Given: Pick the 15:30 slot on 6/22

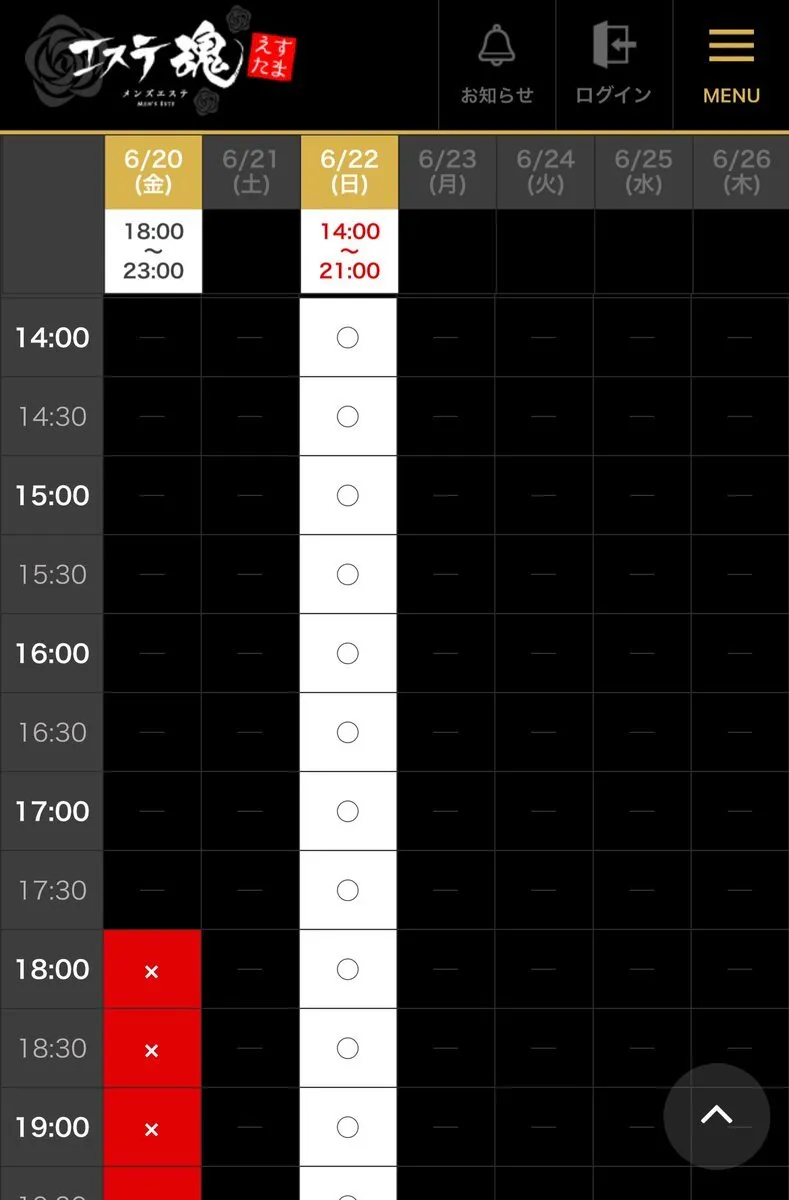Looking at the screenshot, I should click(348, 574).
